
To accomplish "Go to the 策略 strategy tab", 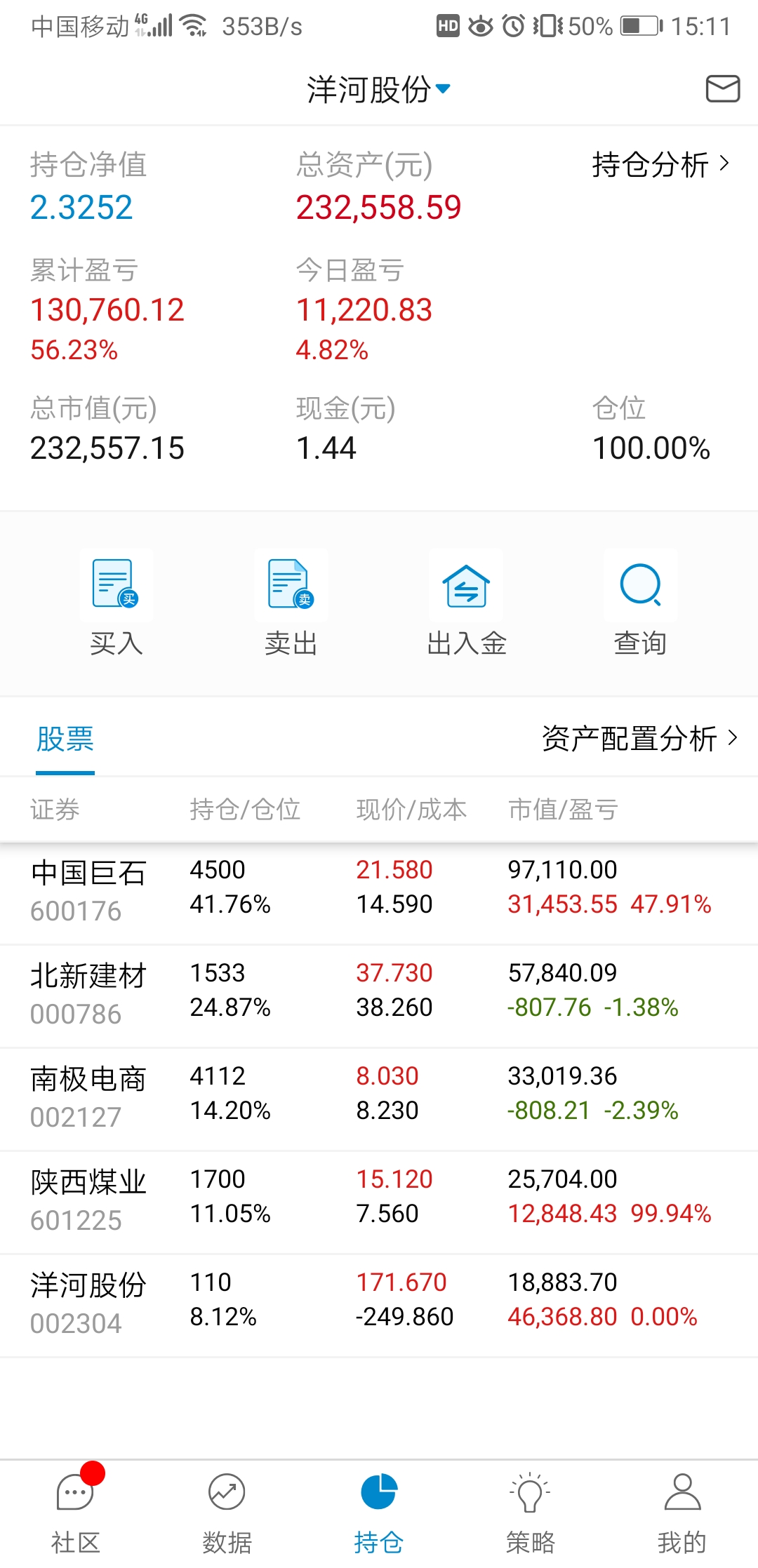I will click(530, 1511).
